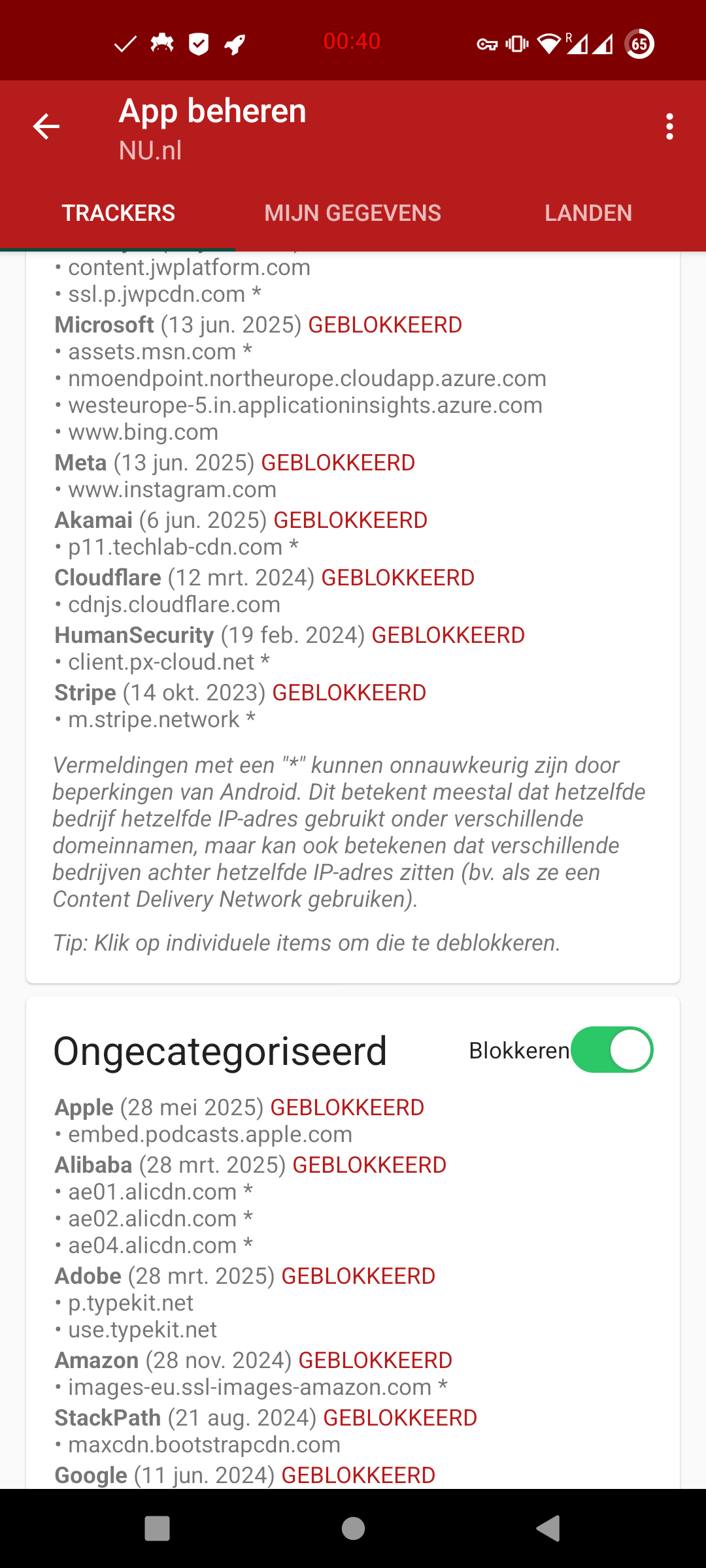Open recent apps from navigation bar
The height and width of the screenshot is (1568, 706).
[157, 1528]
